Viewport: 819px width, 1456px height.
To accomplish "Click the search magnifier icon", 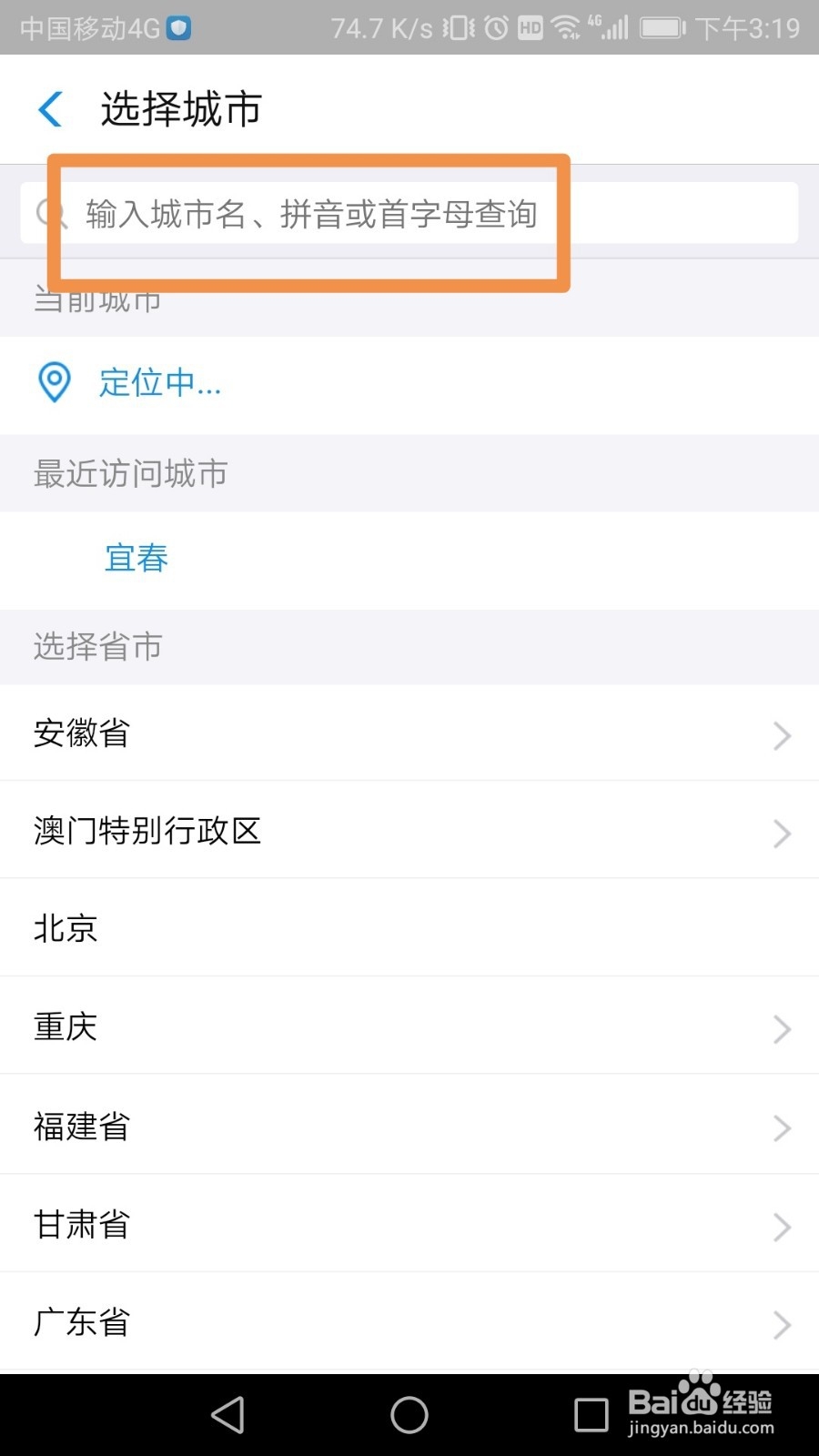I will tap(51, 213).
